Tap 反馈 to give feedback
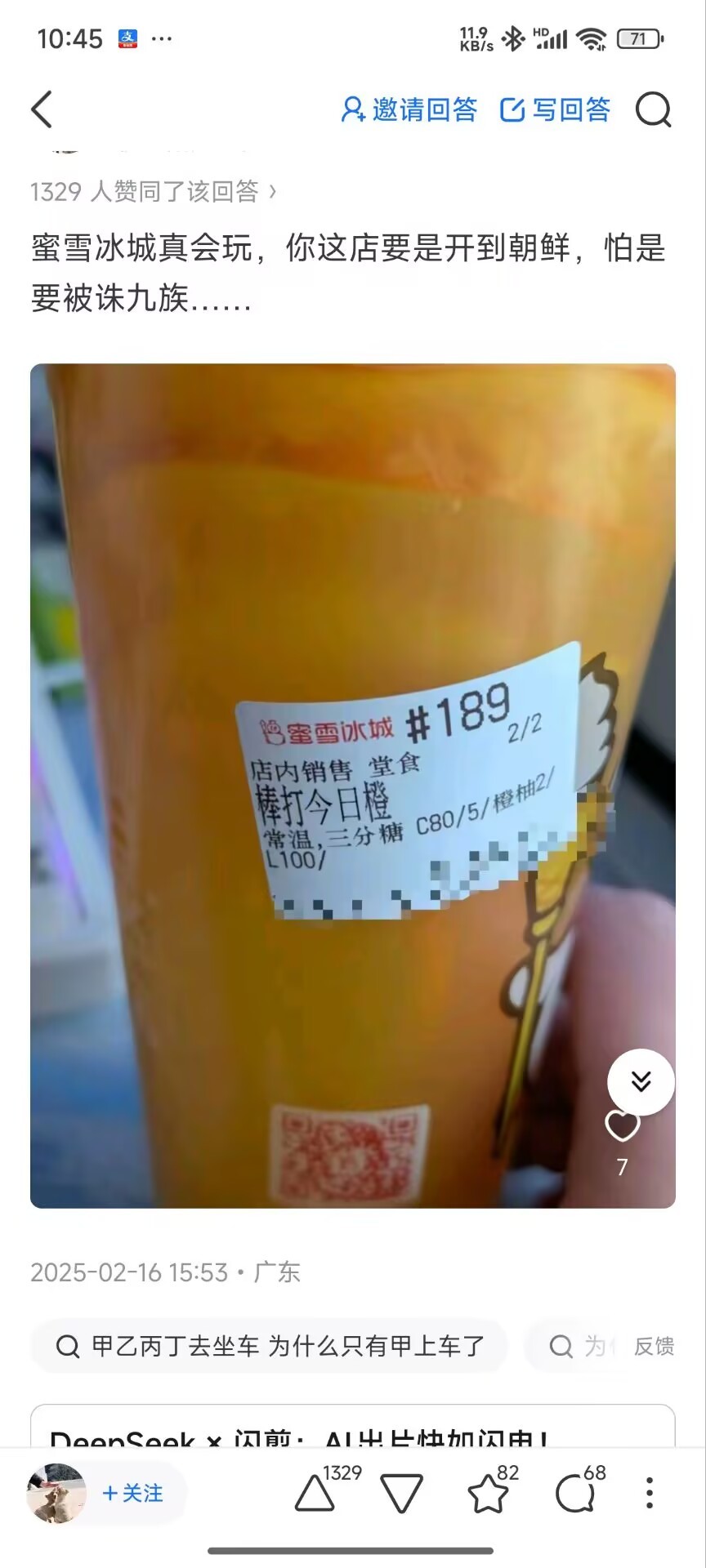 (x=655, y=1346)
